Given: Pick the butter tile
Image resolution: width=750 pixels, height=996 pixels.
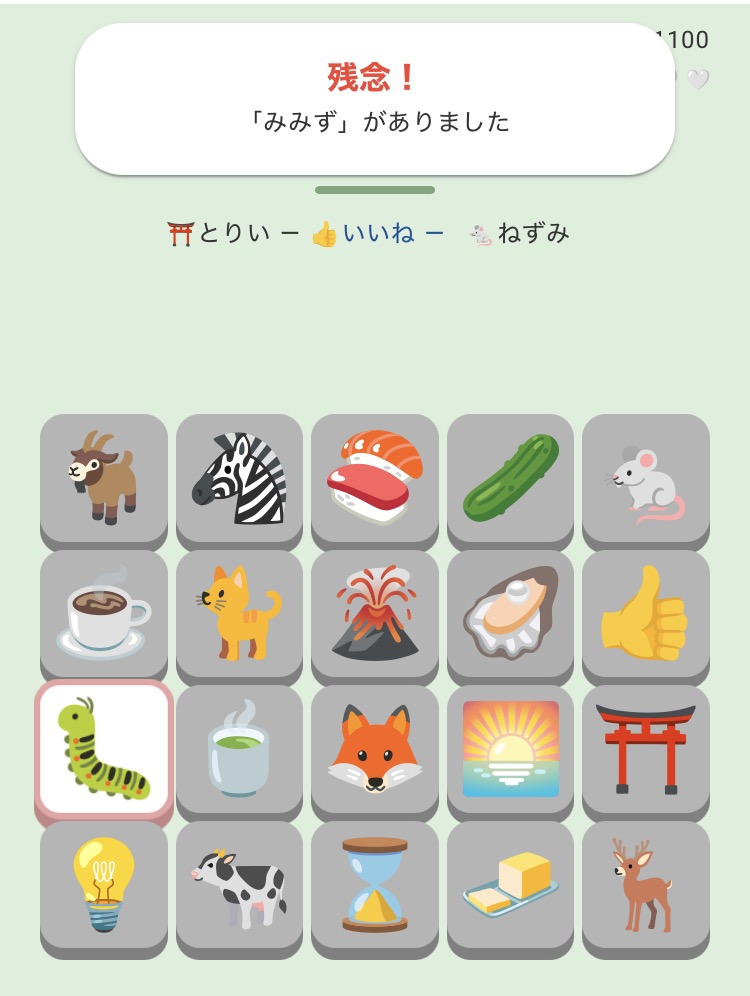Looking at the screenshot, I should [511, 885].
